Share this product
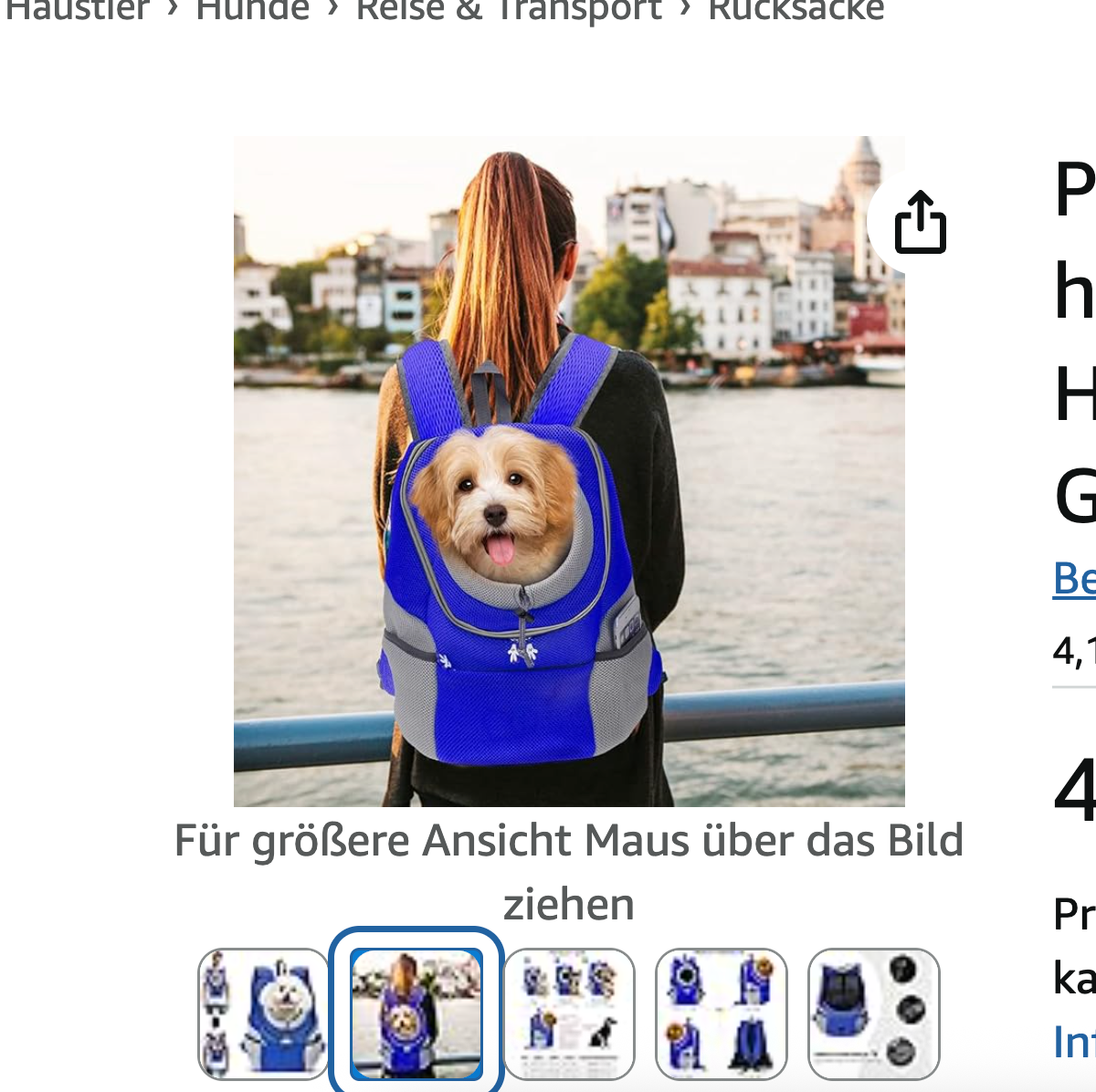 [920, 222]
